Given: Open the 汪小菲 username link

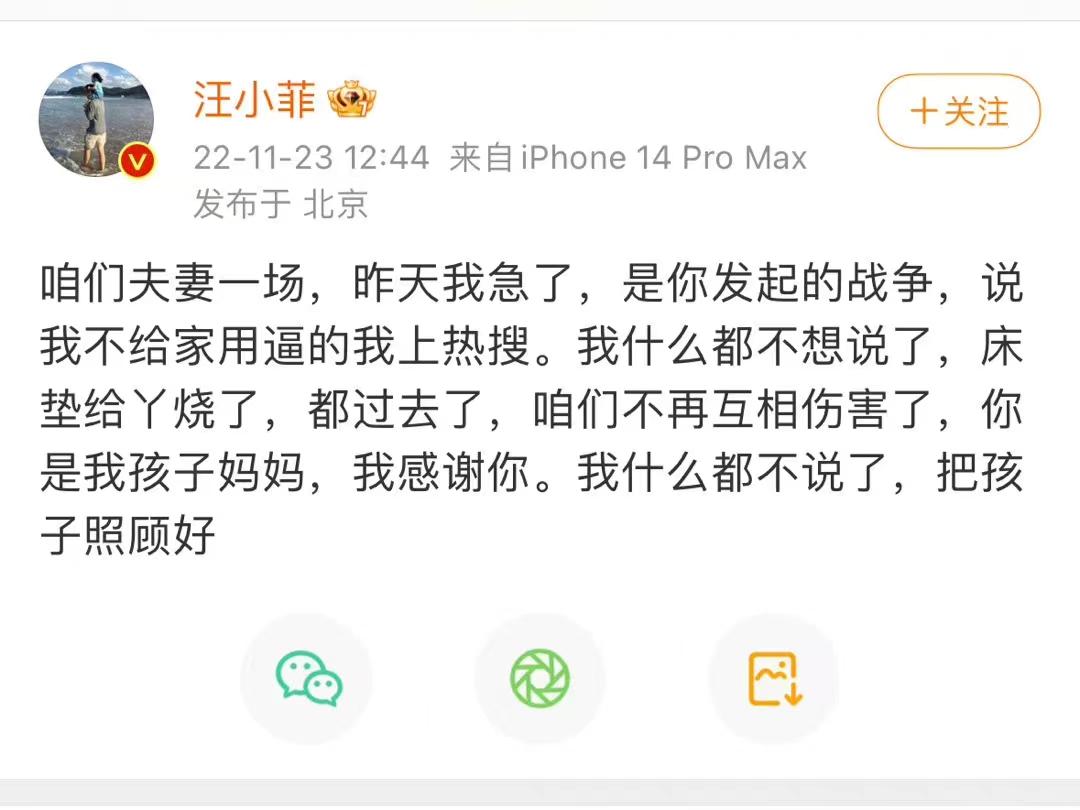Looking at the screenshot, I should click(x=255, y=101).
